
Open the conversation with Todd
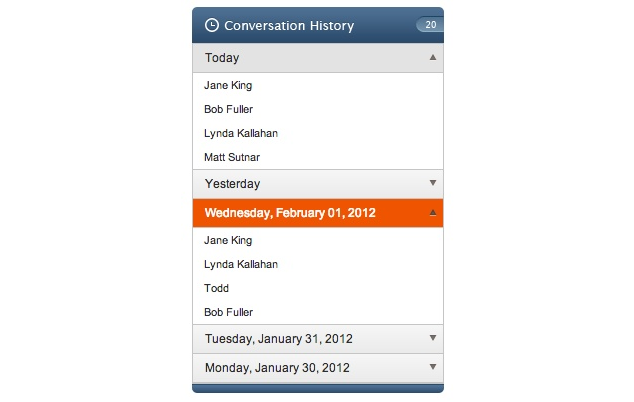217,288
